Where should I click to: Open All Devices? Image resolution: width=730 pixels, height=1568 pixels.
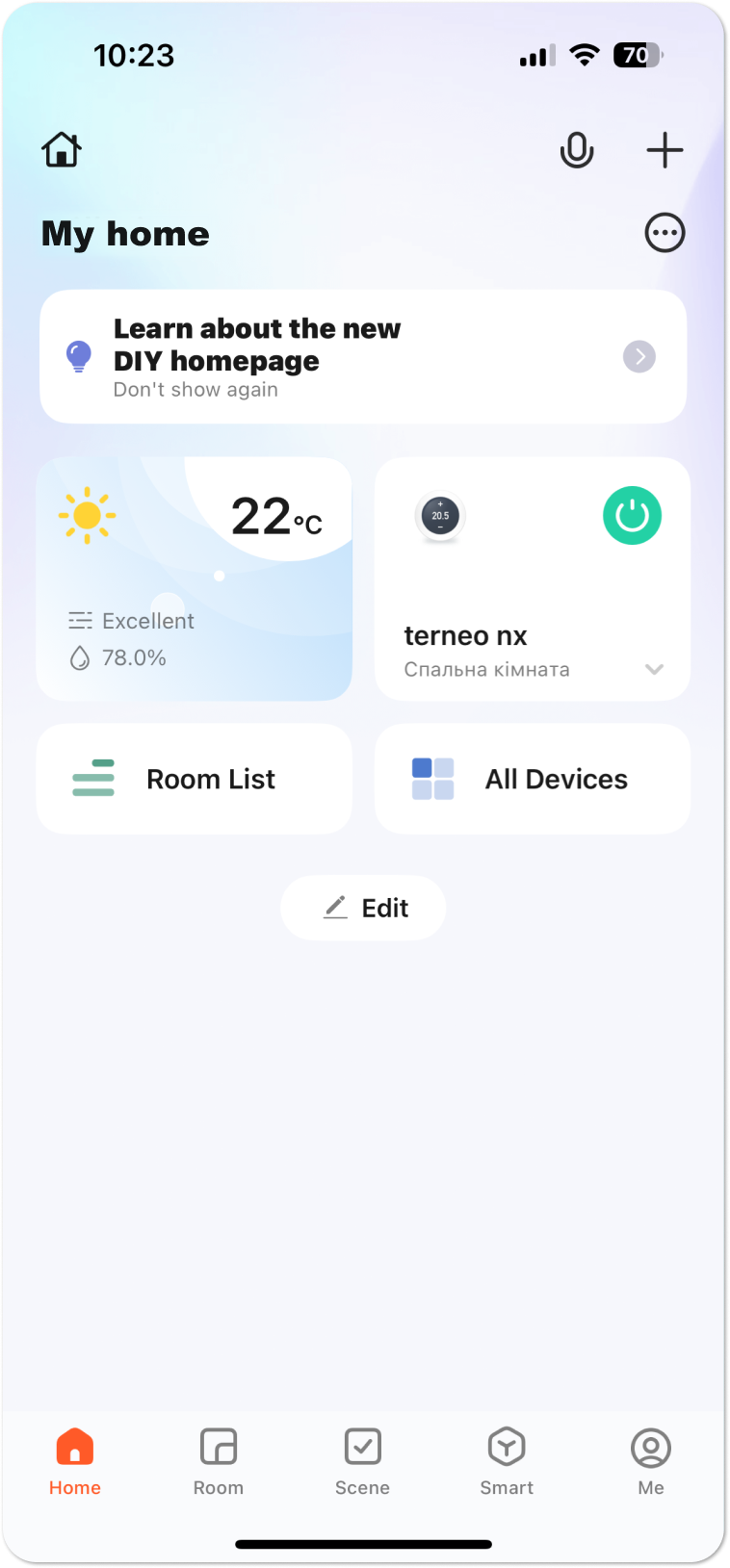click(x=533, y=779)
